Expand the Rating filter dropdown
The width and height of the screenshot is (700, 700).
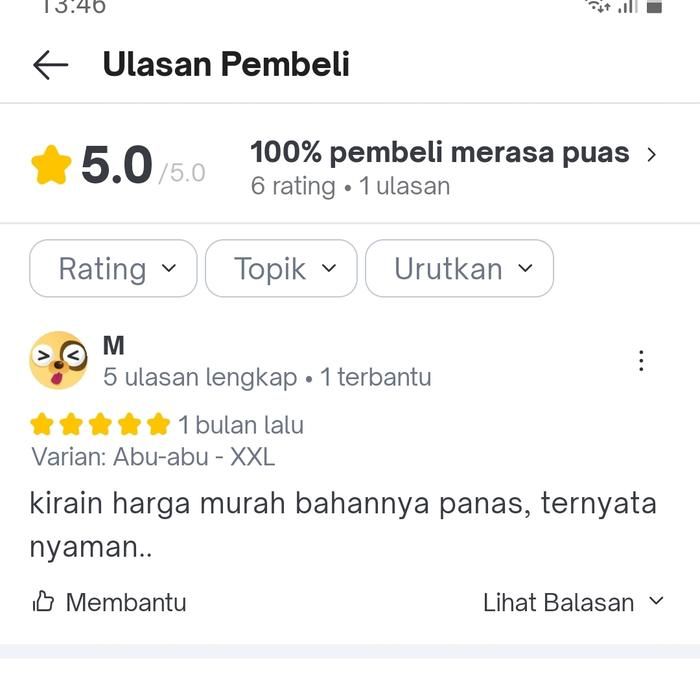tap(114, 269)
